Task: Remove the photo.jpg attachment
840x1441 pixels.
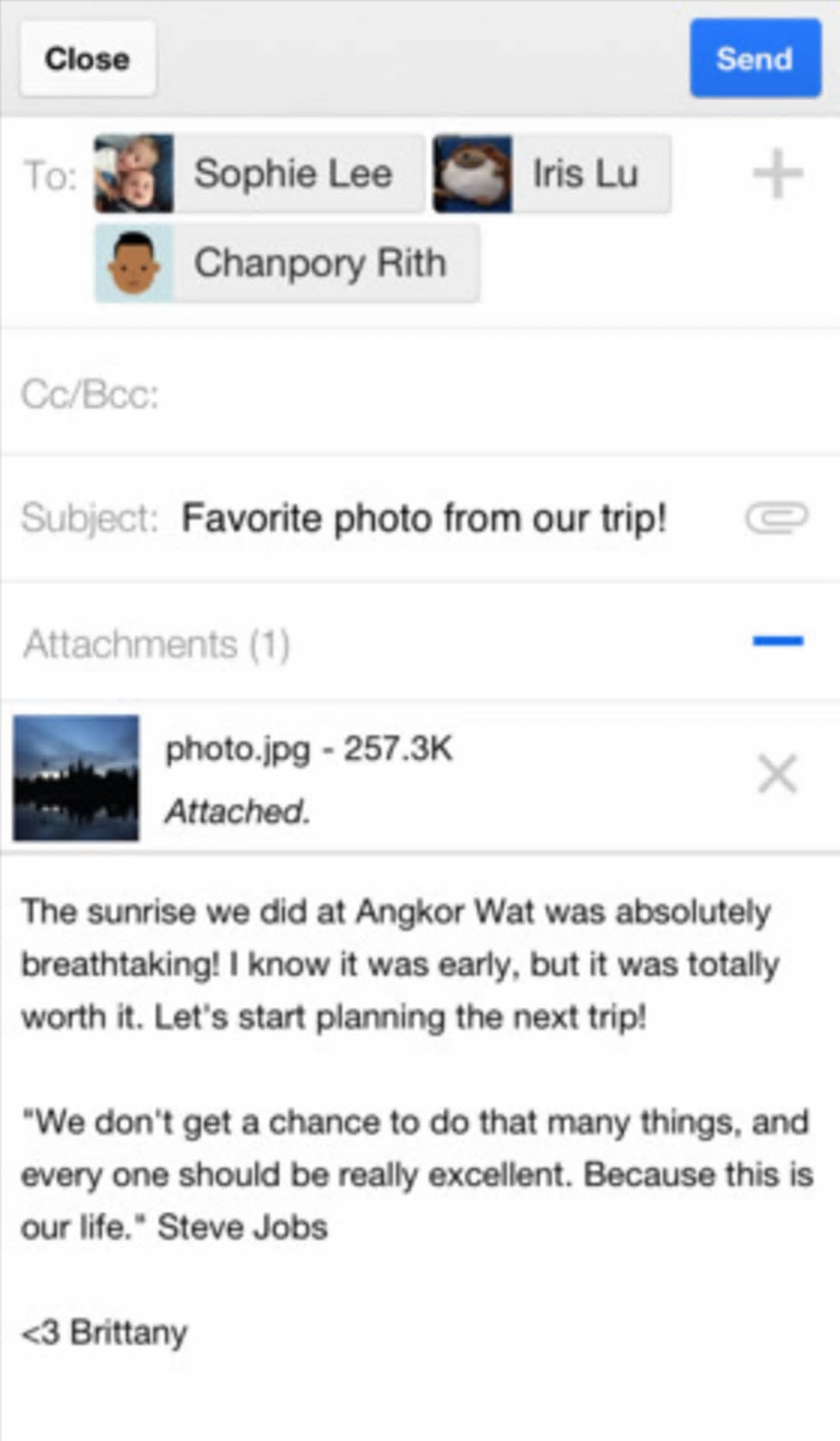Action: pyautogui.click(x=777, y=774)
